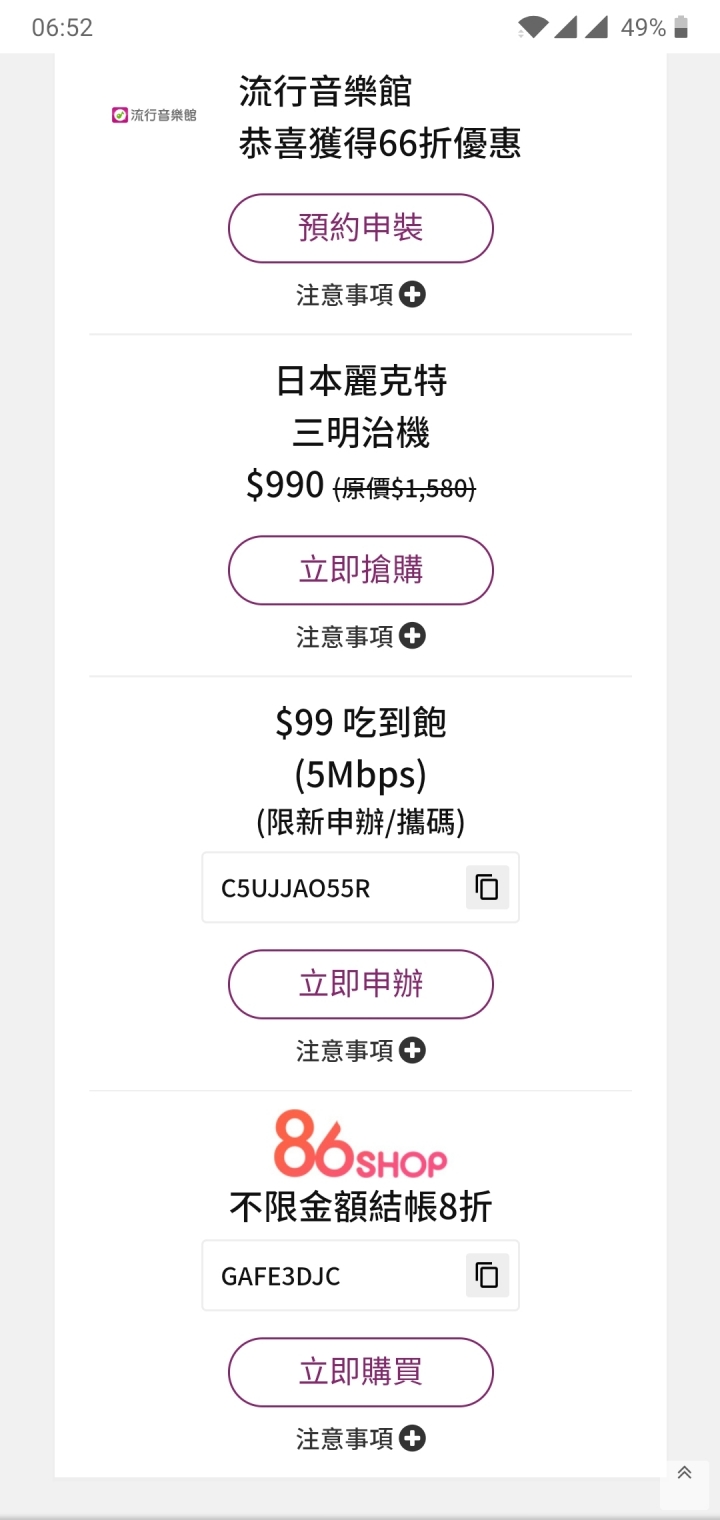
Task: Expand 注意事項 under the 86 Shop offer
Action: pyautogui.click(x=361, y=1438)
